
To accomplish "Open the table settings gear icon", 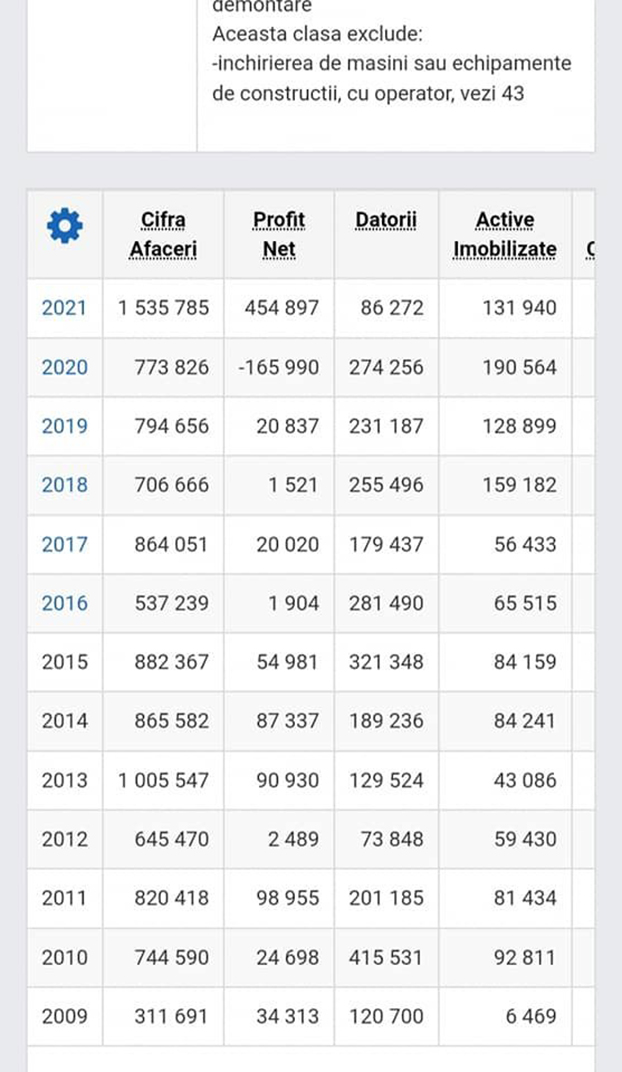I will [65, 227].
